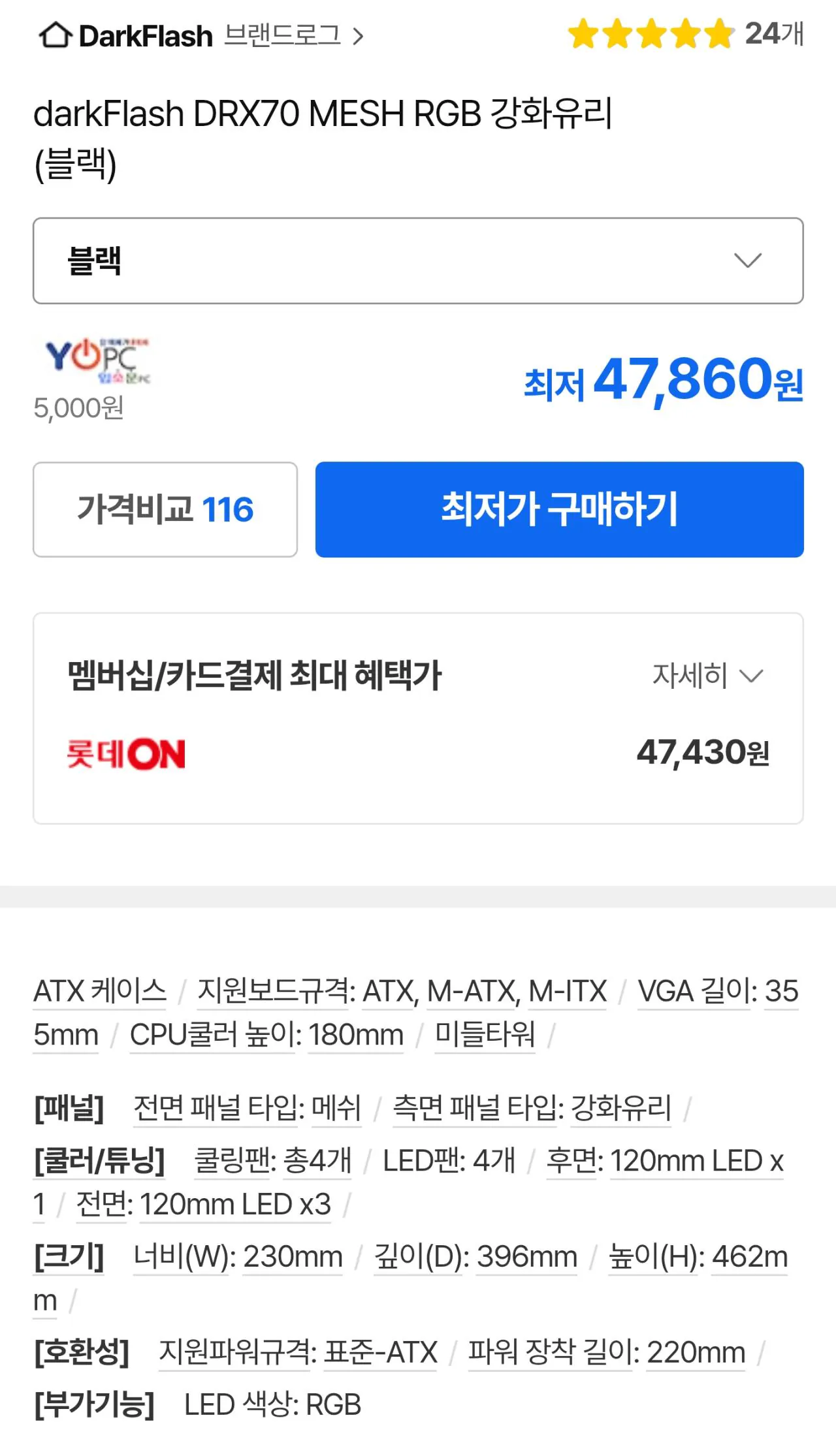Expand 자세히 for membership benefit details
Viewport: 836px width, 1456px height.
[708, 675]
